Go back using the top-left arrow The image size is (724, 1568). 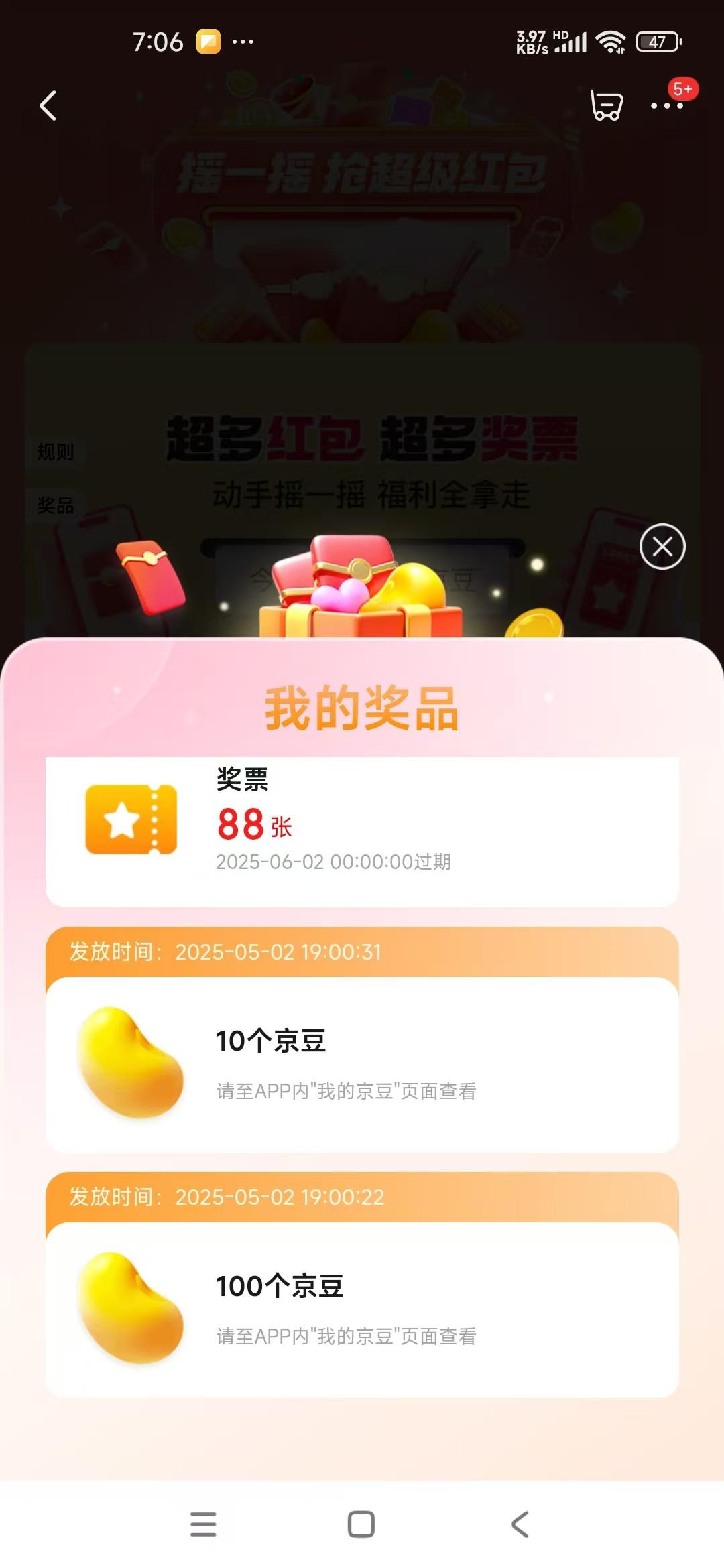[48, 106]
